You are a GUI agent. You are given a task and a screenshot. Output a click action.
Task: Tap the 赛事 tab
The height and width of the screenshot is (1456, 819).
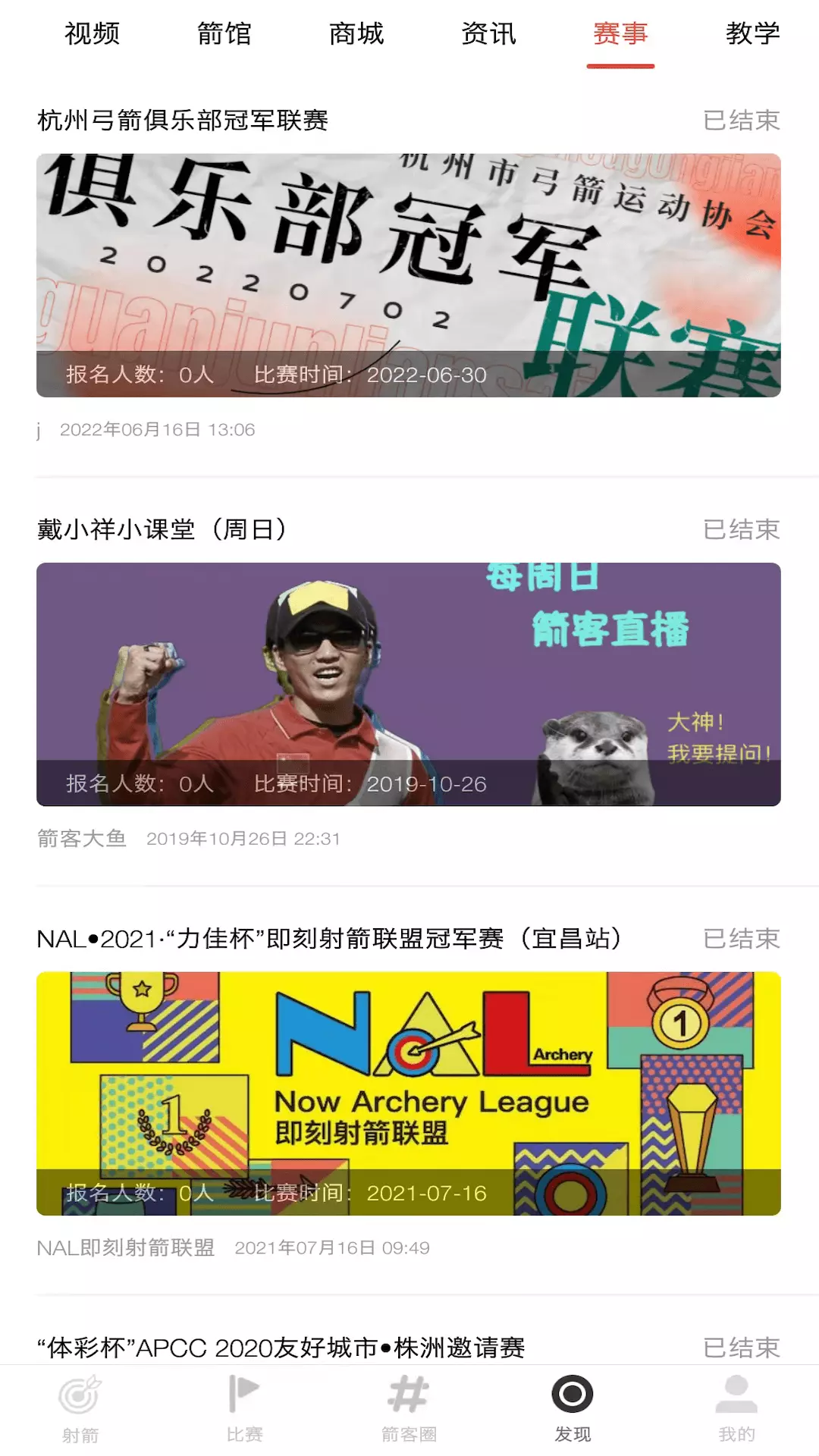pos(620,33)
